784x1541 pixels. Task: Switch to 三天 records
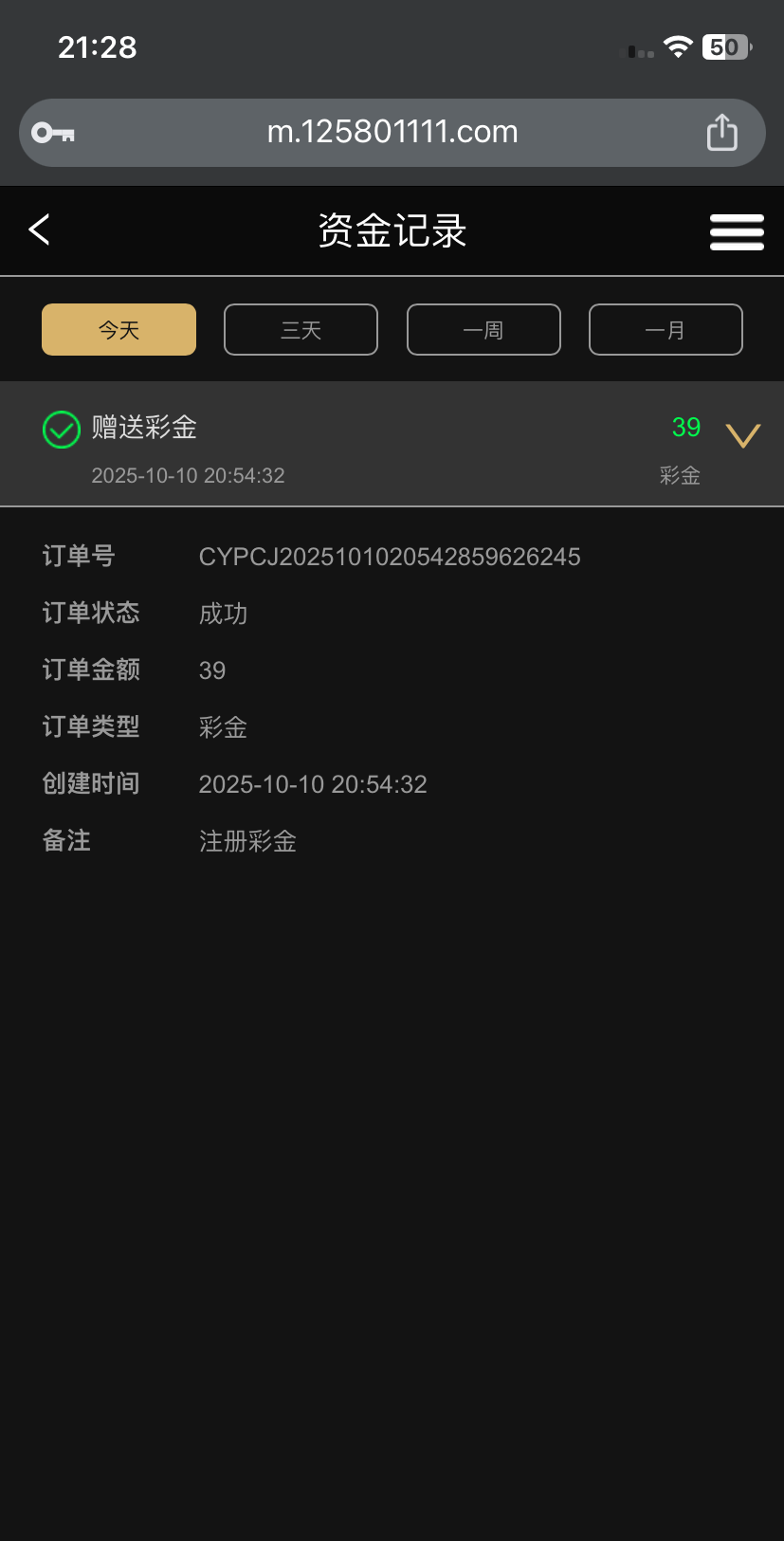tap(301, 330)
